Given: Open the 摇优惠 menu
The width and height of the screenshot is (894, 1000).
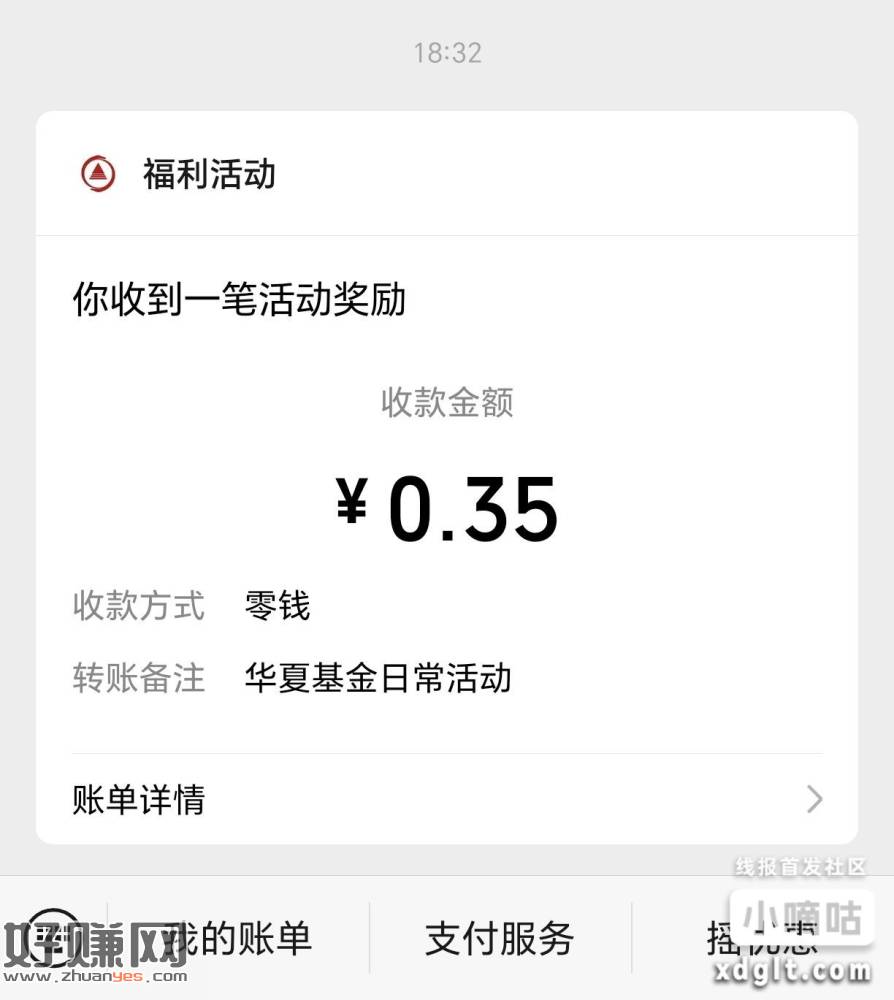Looking at the screenshot, I should point(762,937).
